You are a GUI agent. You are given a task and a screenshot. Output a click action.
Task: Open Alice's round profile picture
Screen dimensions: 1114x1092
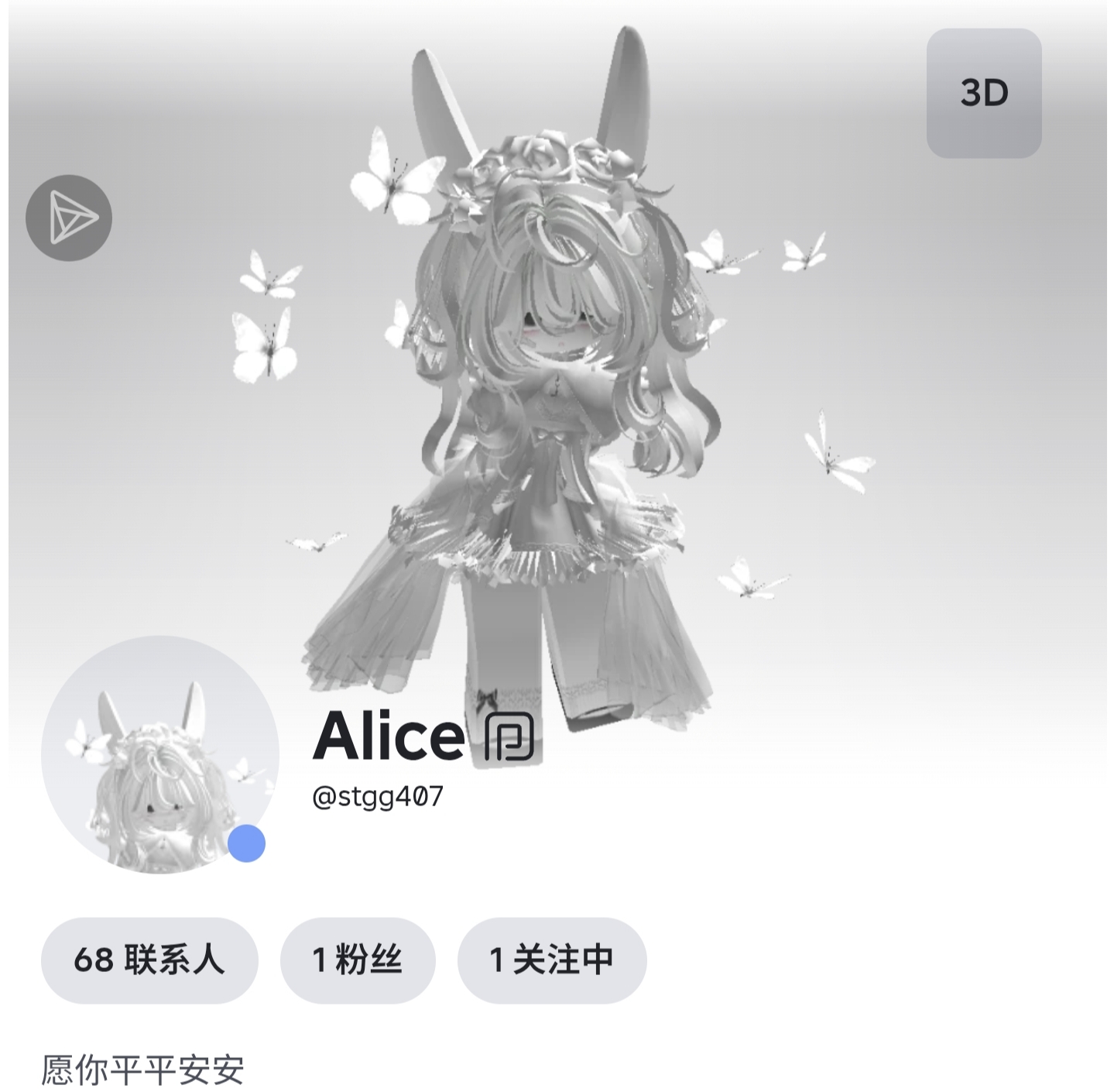[159, 754]
